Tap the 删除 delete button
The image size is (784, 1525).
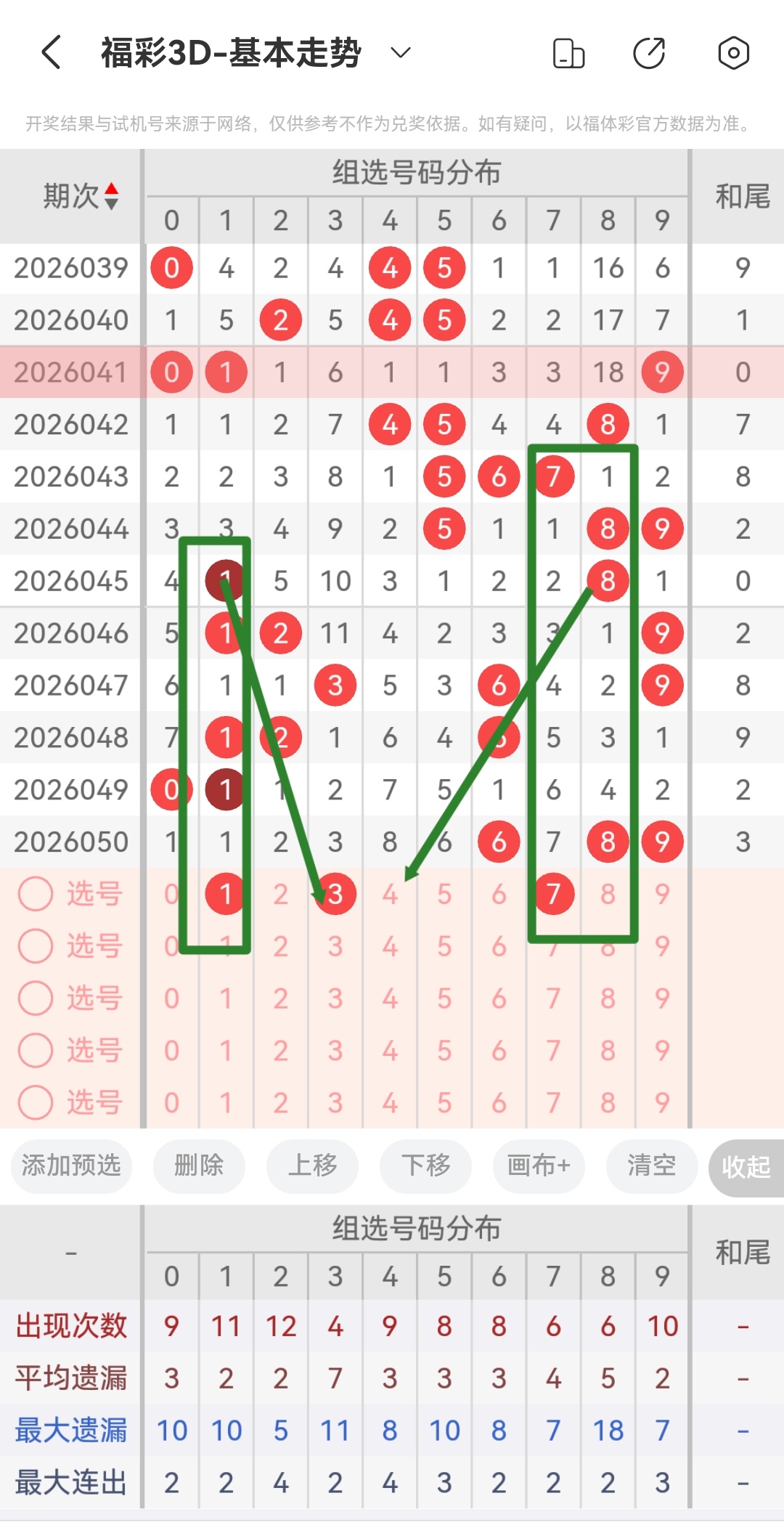[x=199, y=1167]
